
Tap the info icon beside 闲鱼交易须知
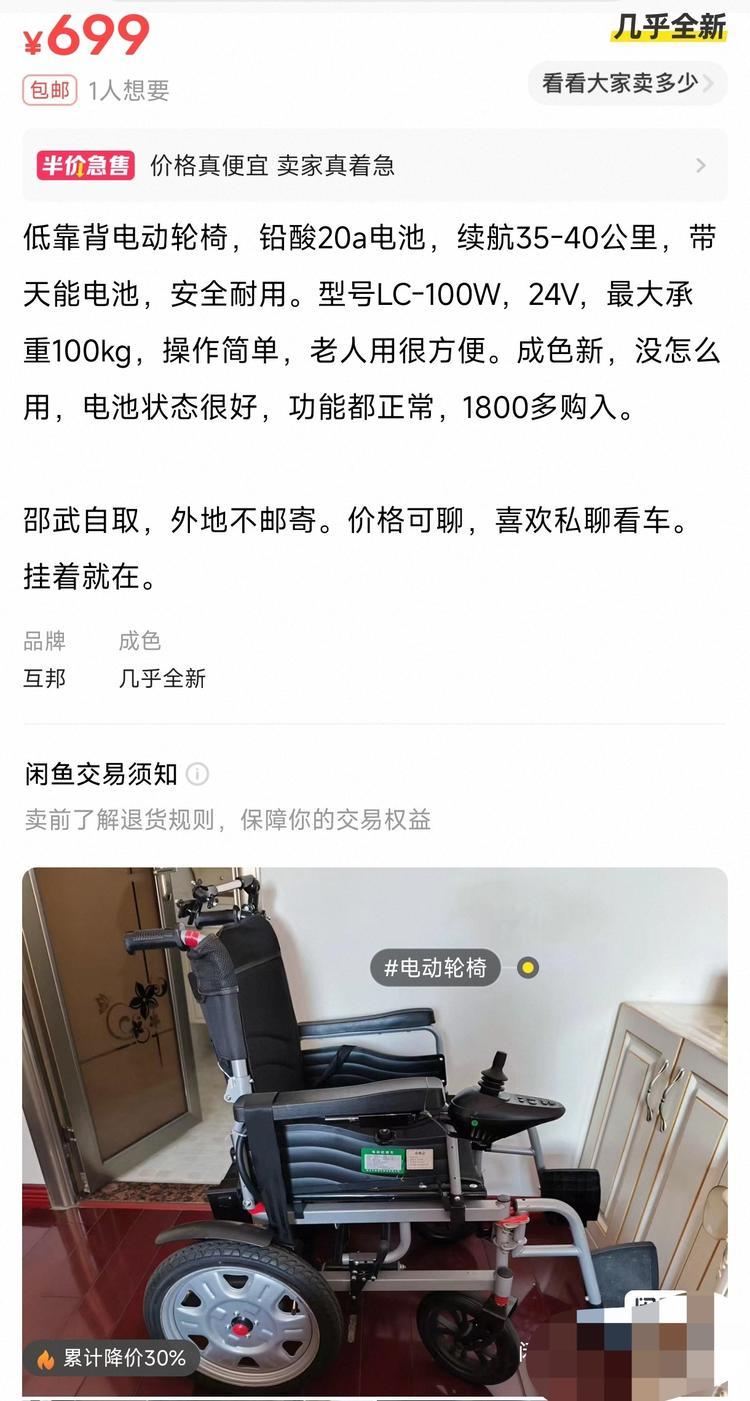(198, 774)
